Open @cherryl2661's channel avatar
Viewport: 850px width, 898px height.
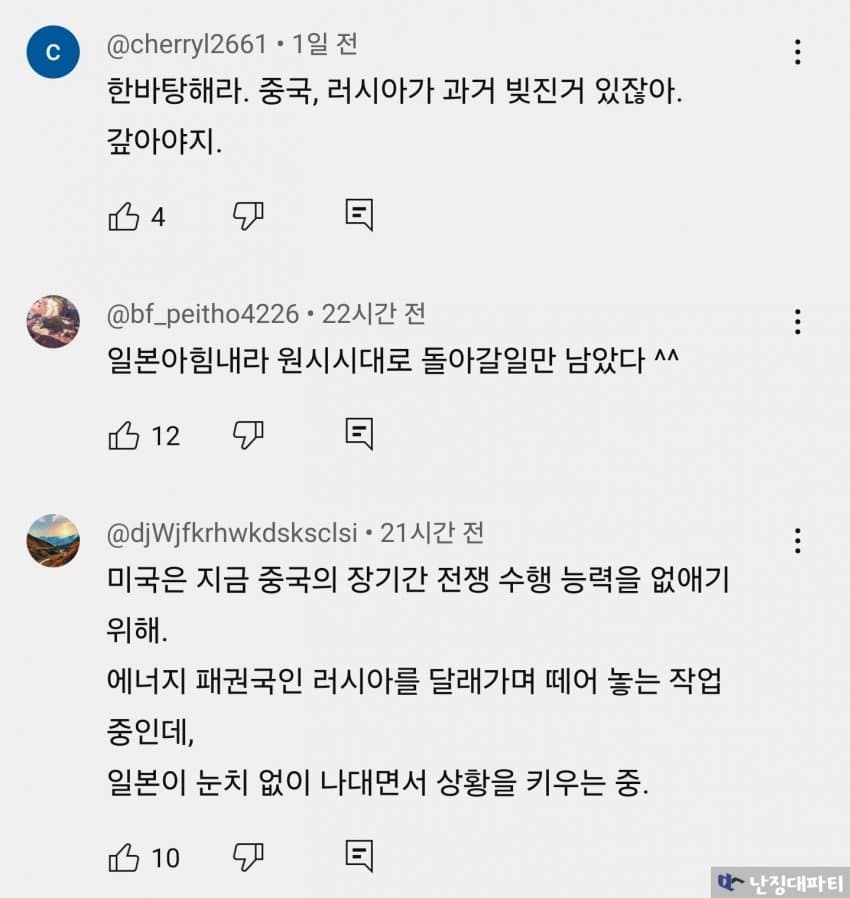pos(53,52)
